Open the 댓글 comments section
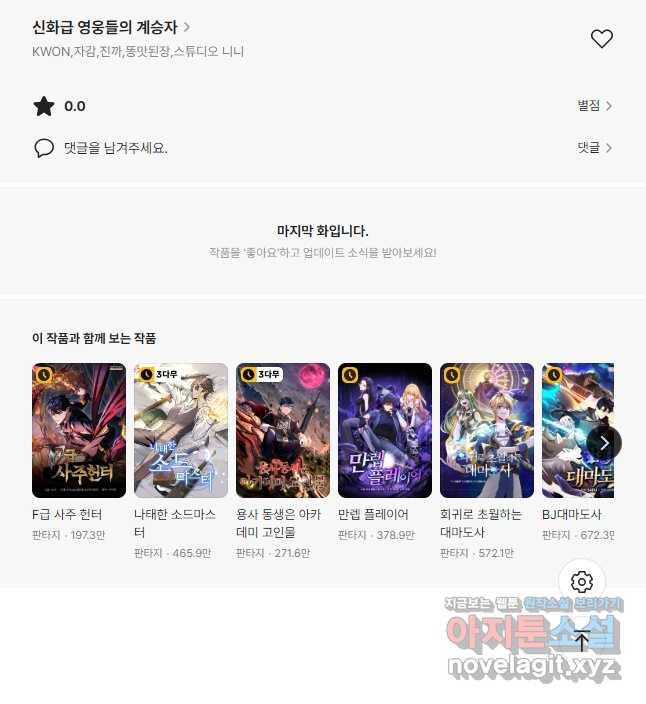The image size is (646, 704). [x=594, y=148]
